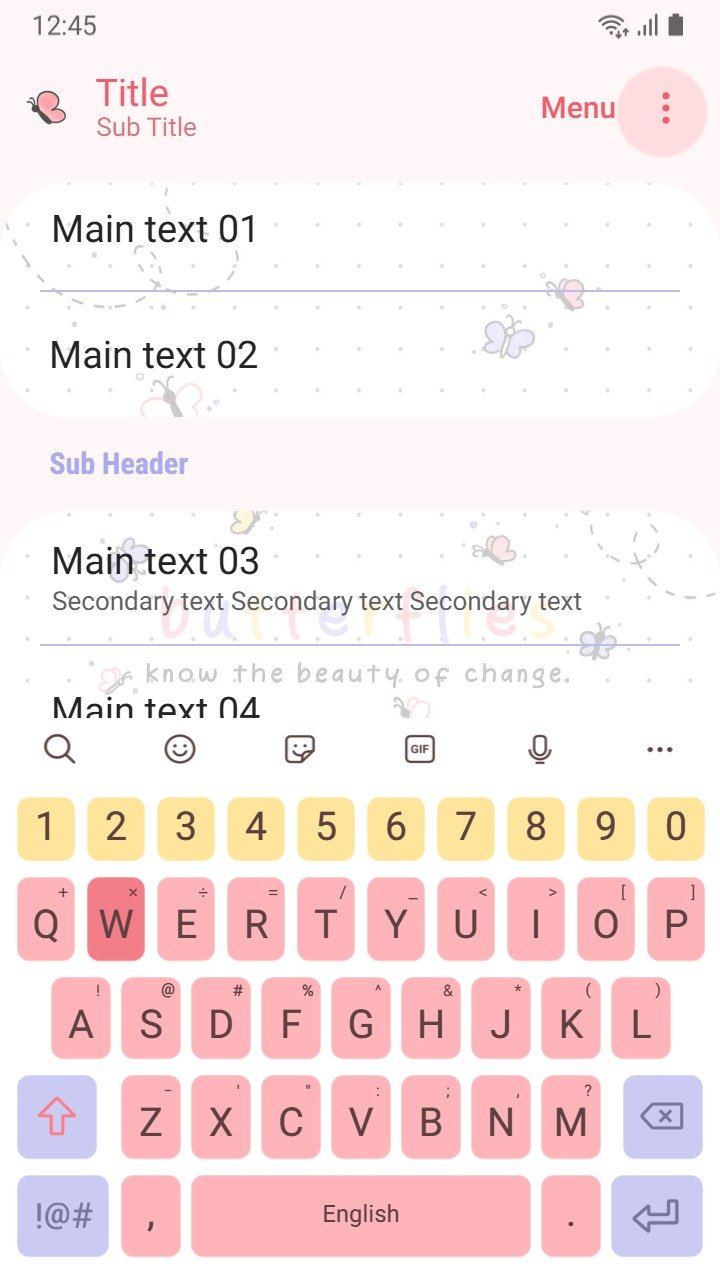
Task: Start voice input with the microphone
Action: [x=540, y=748]
